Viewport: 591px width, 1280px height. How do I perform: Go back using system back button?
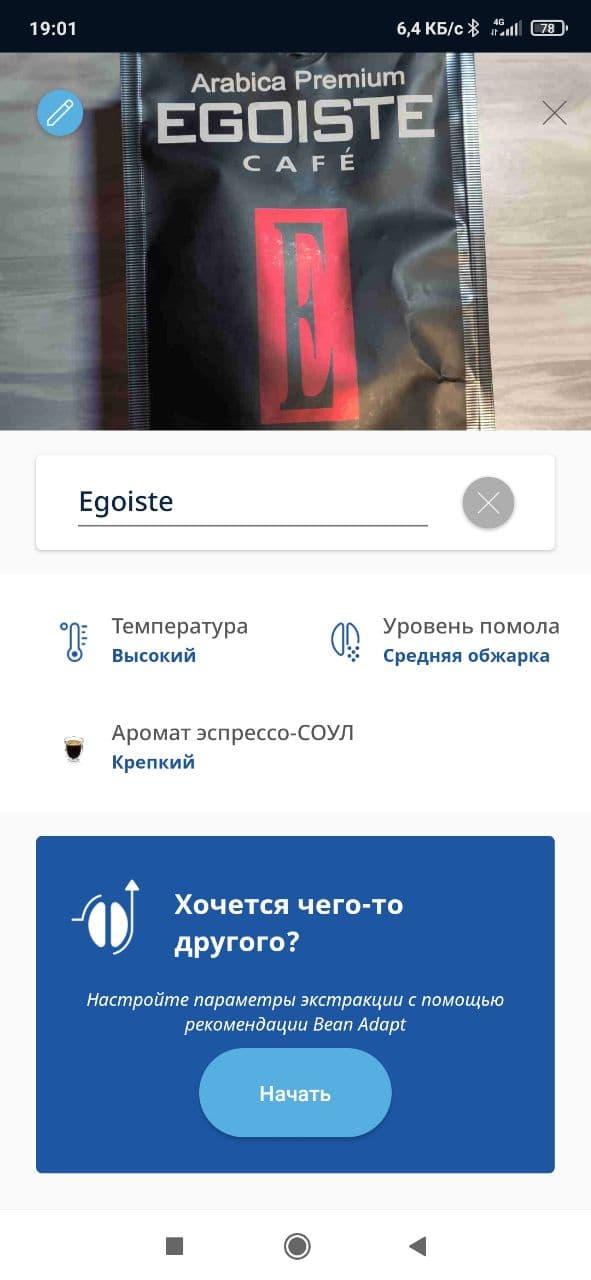pos(418,1245)
